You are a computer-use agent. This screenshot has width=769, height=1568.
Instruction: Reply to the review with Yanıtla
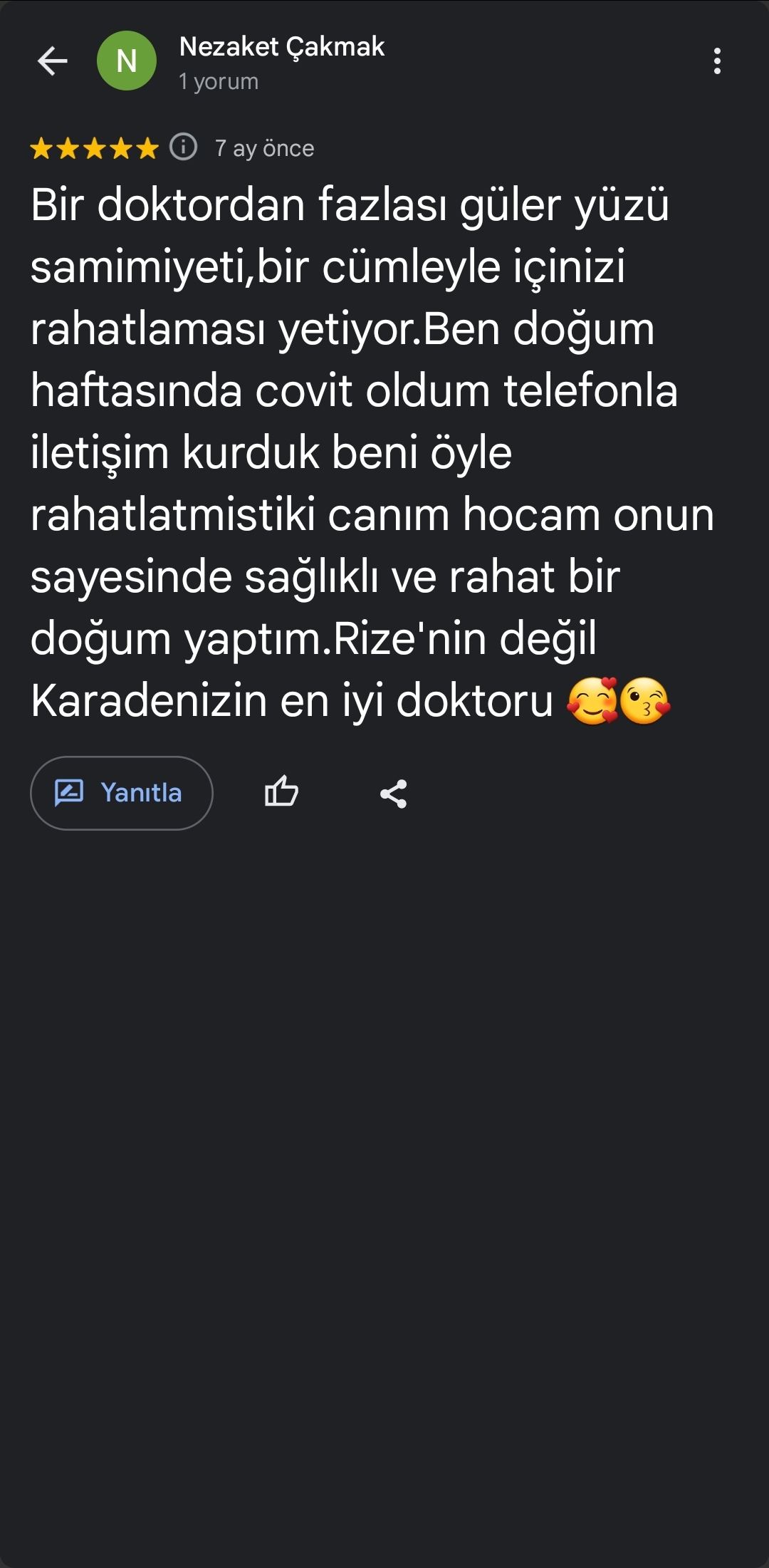point(122,793)
